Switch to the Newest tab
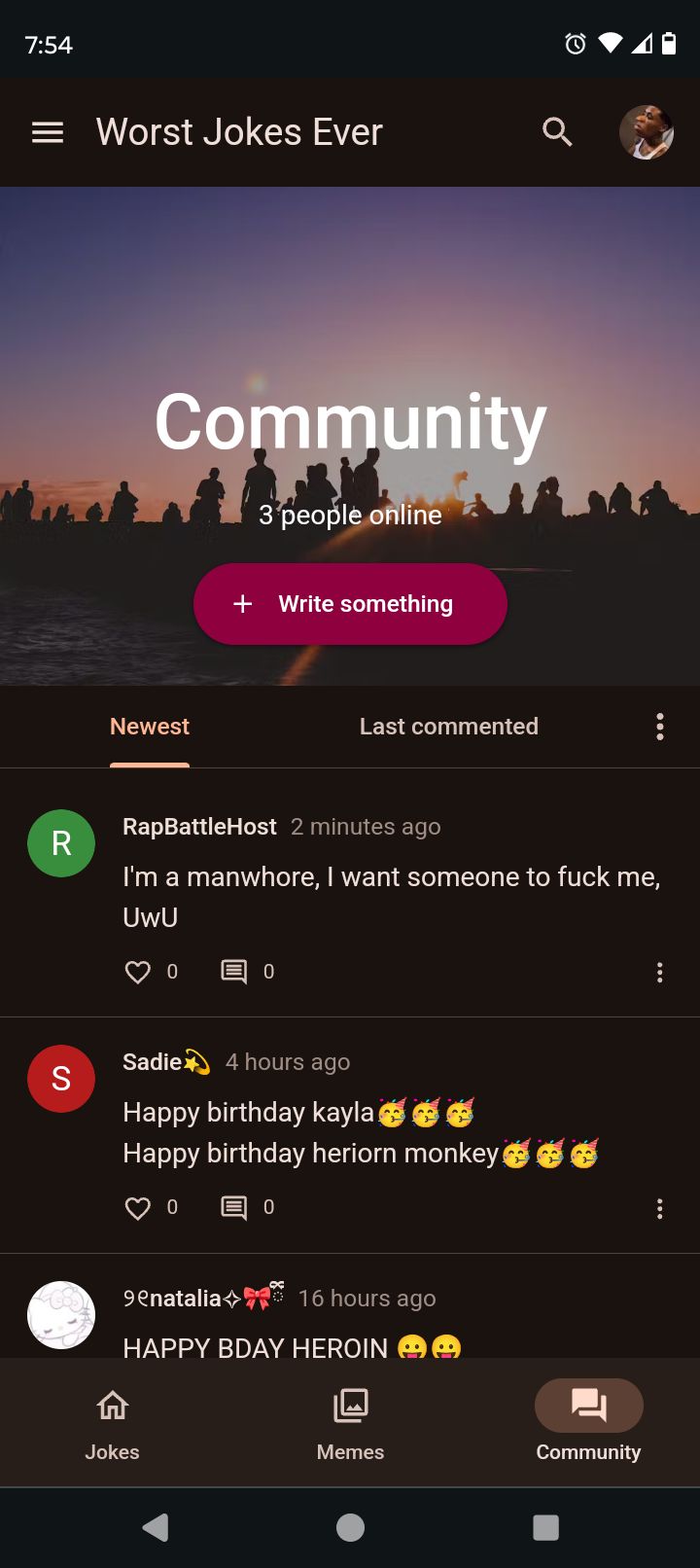Image resolution: width=700 pixels, height=1568 pixels. tap(150, 727)
